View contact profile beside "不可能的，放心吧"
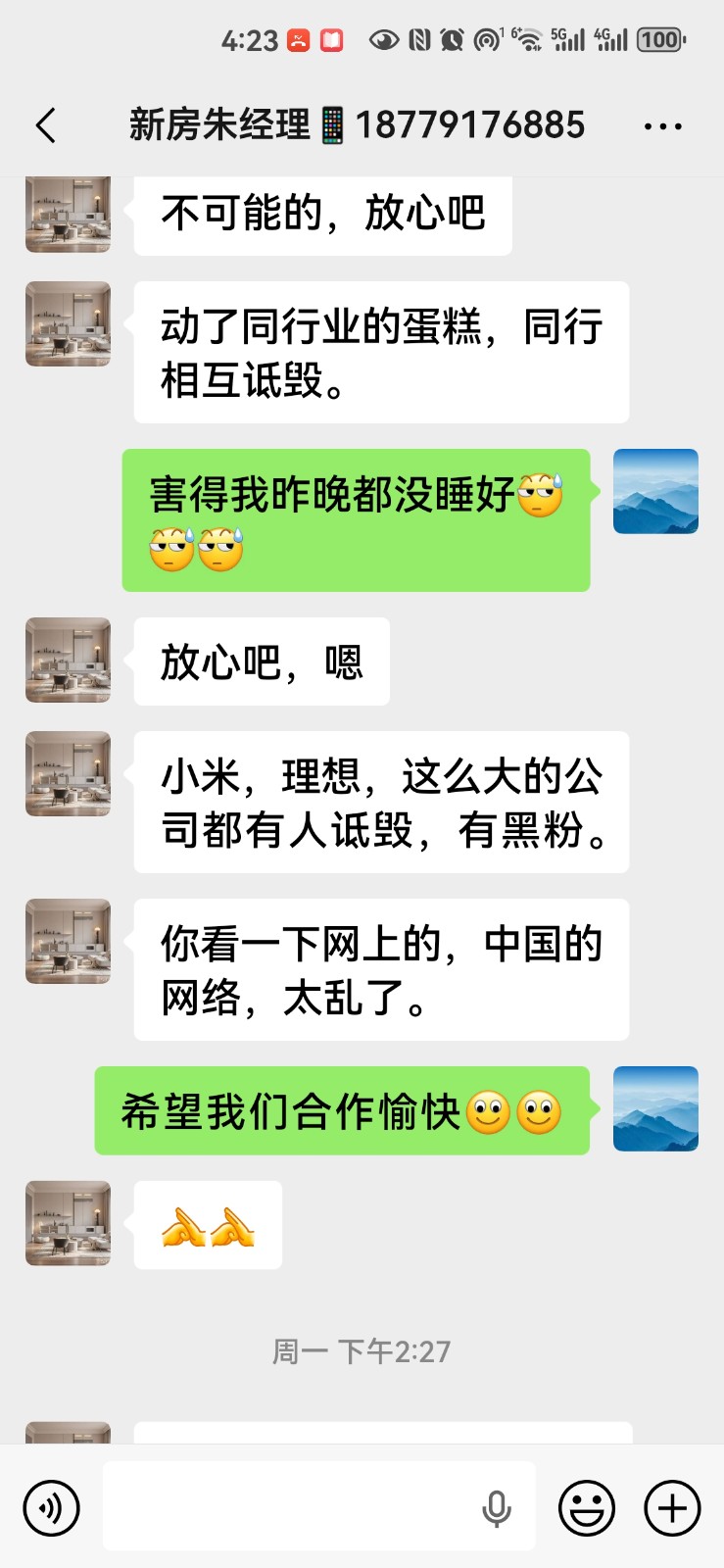The width and height of the screenshot is (724, 1568). pos(68,214)
